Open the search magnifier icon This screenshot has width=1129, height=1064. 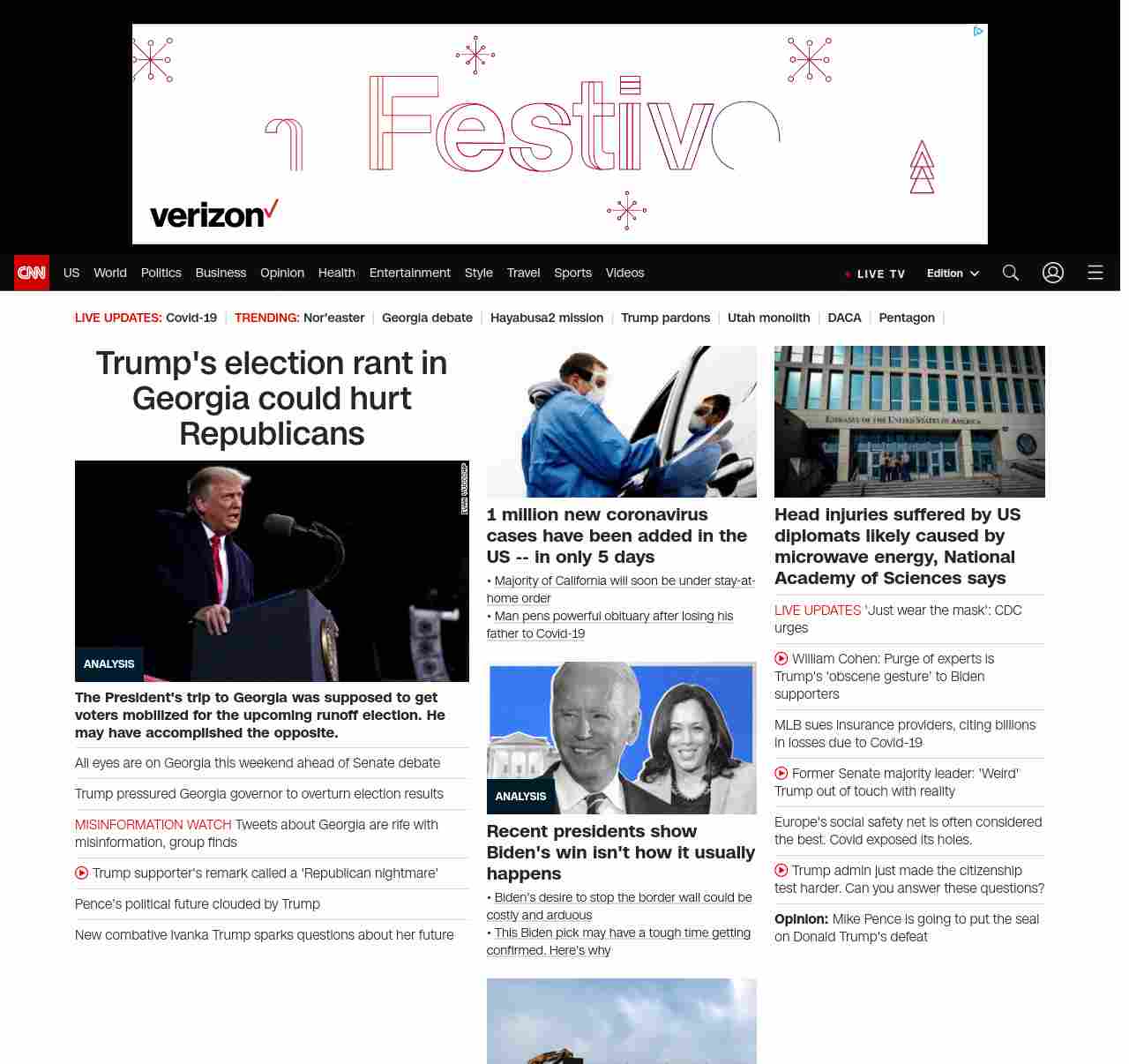(1010, 273)
